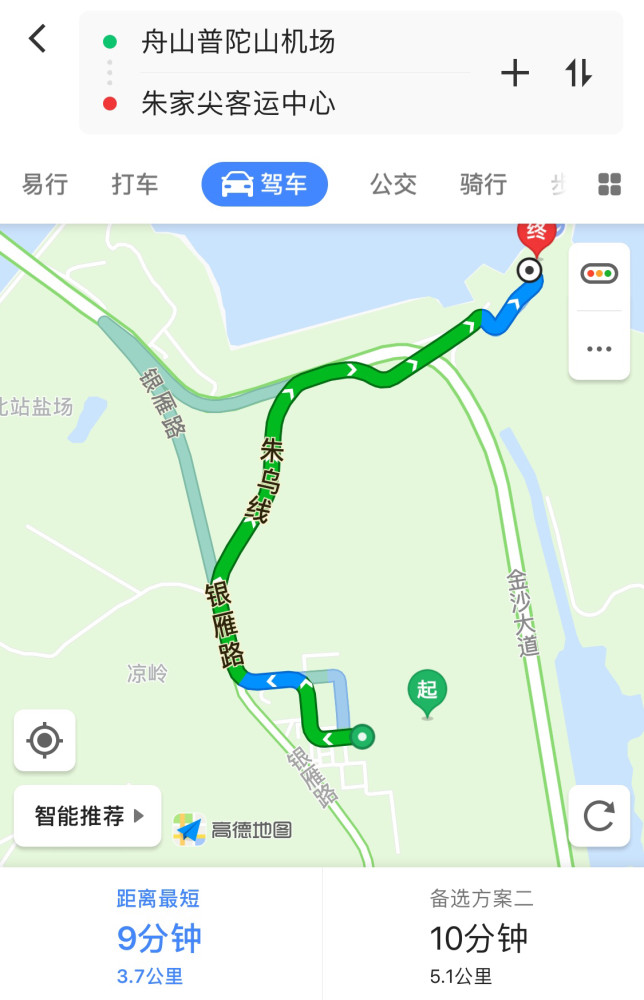Switch to the 打车 taxi tab
This screenshot has height=1000, width=644.
click(x=135, y=184)
